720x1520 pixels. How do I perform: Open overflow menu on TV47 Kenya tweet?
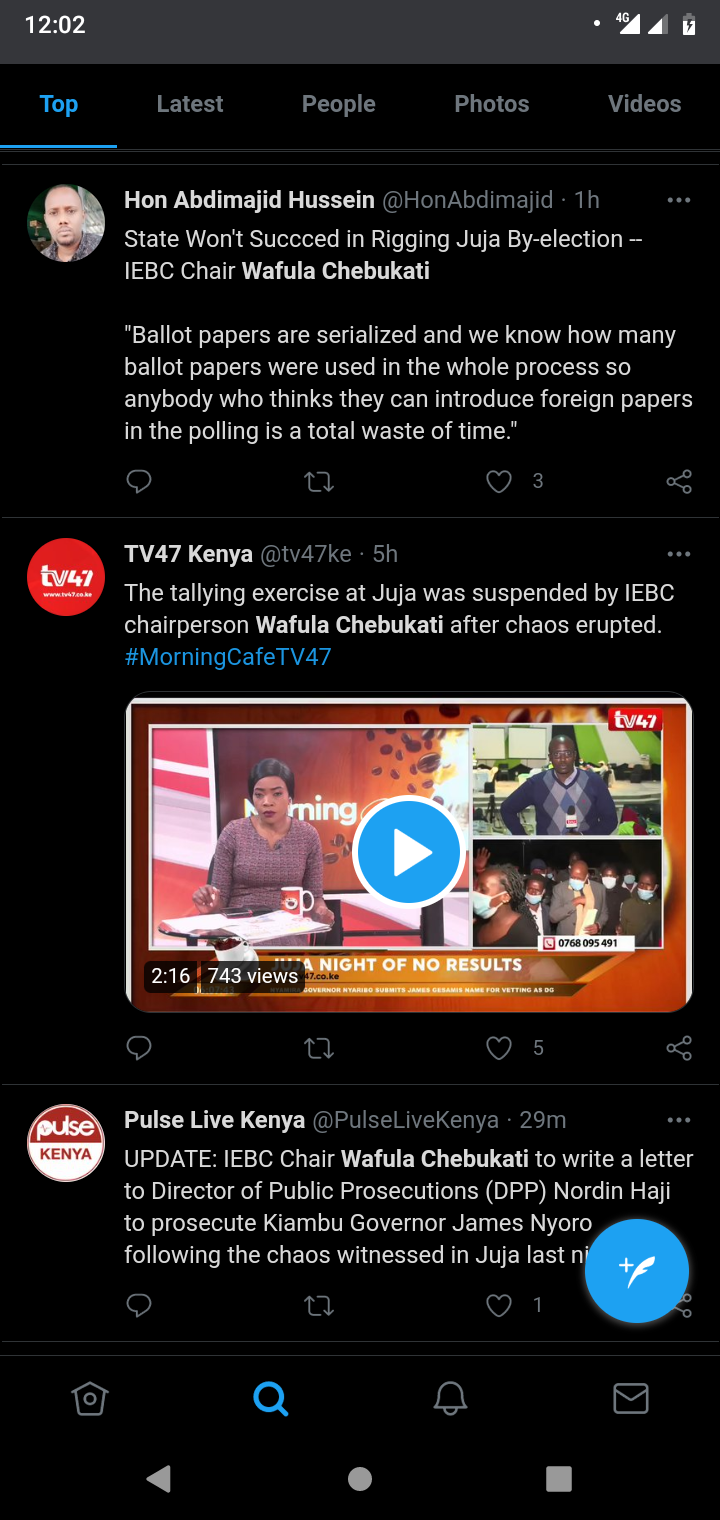coord(679,554)
